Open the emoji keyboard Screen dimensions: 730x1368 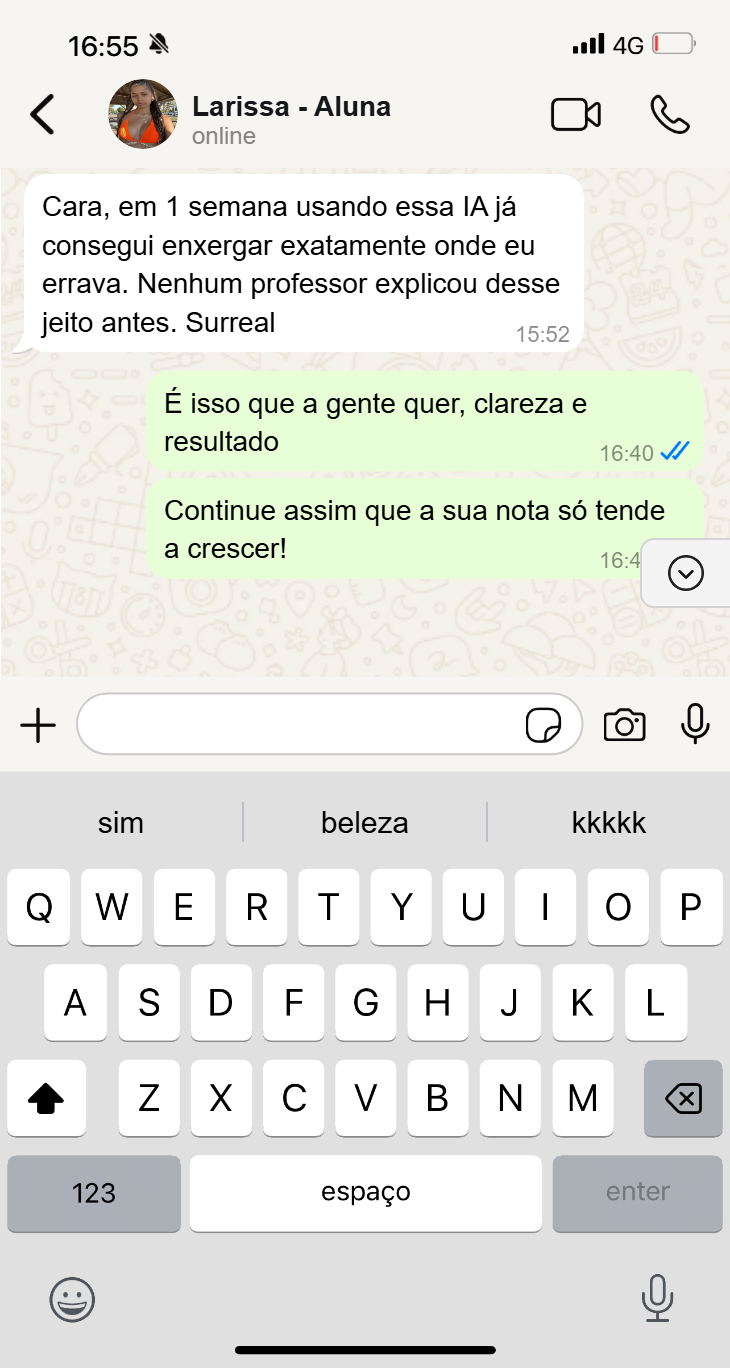pos(70,1300)
